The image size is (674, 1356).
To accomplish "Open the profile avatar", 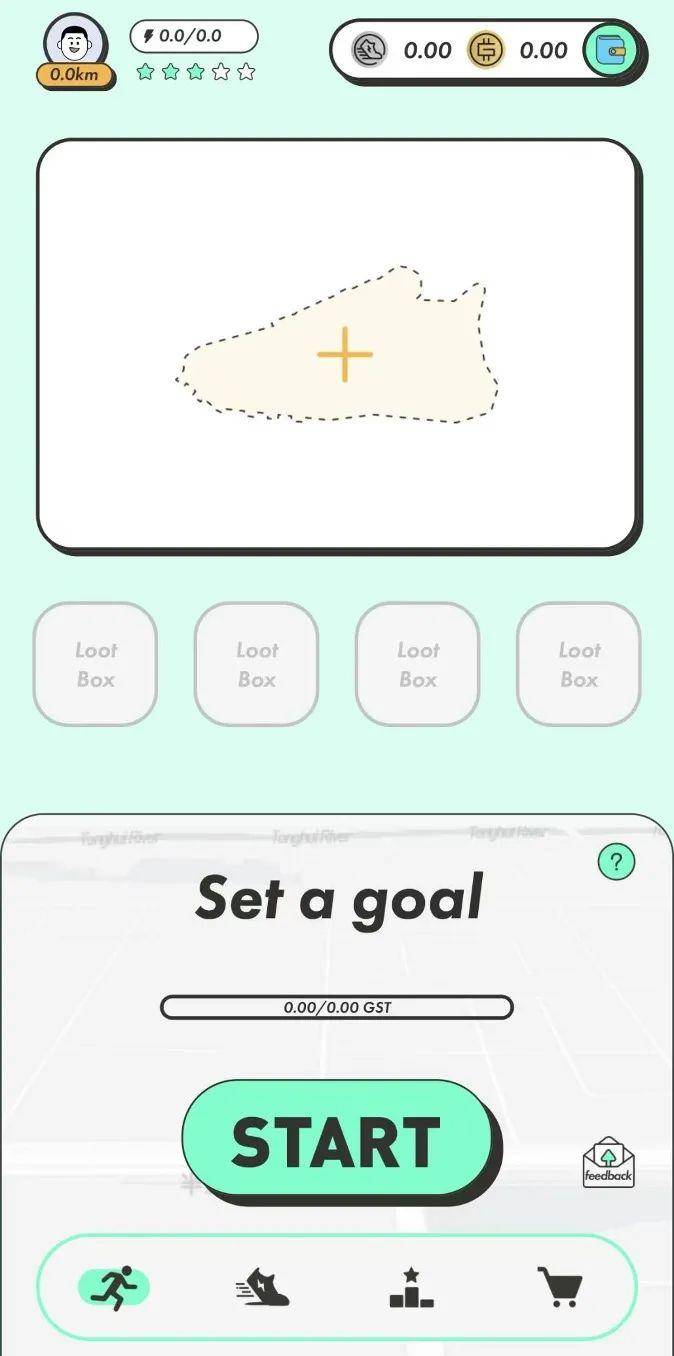I will click(76, 42).
